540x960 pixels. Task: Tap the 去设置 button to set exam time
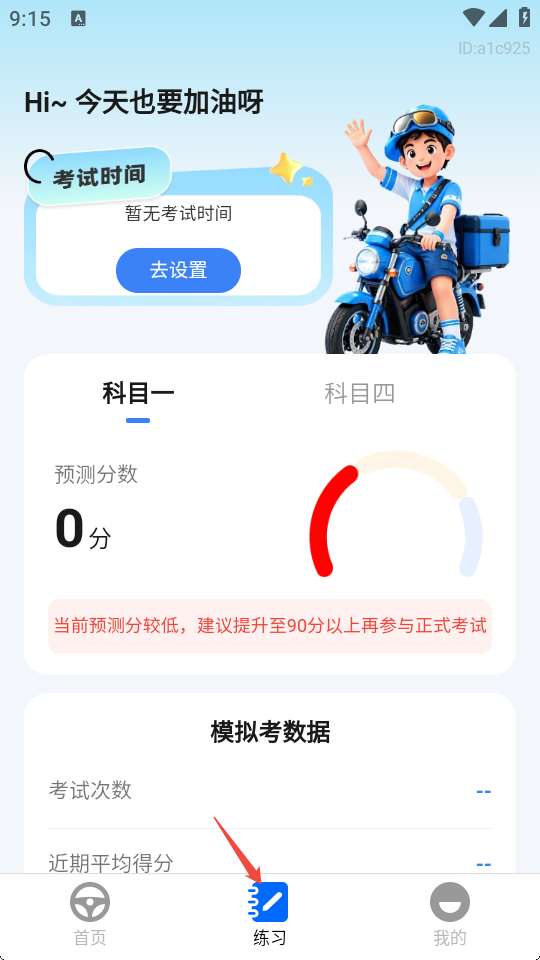coord(178,270)
